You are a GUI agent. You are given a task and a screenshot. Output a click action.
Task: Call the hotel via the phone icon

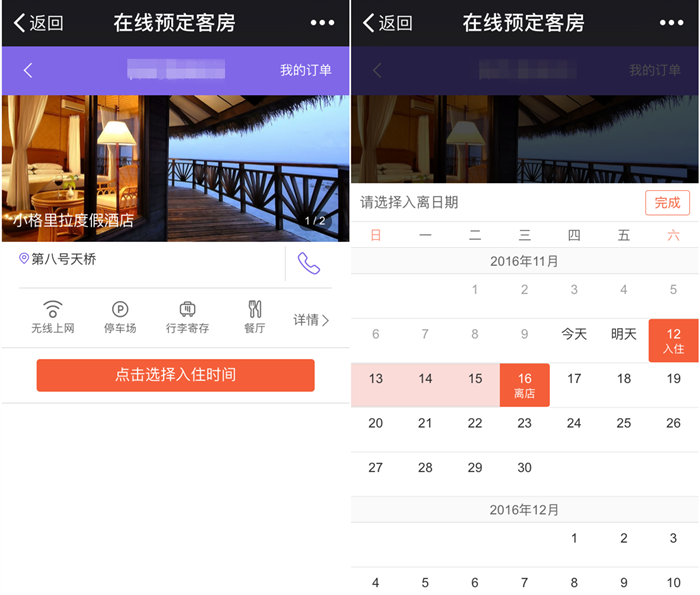pos(309,264)
